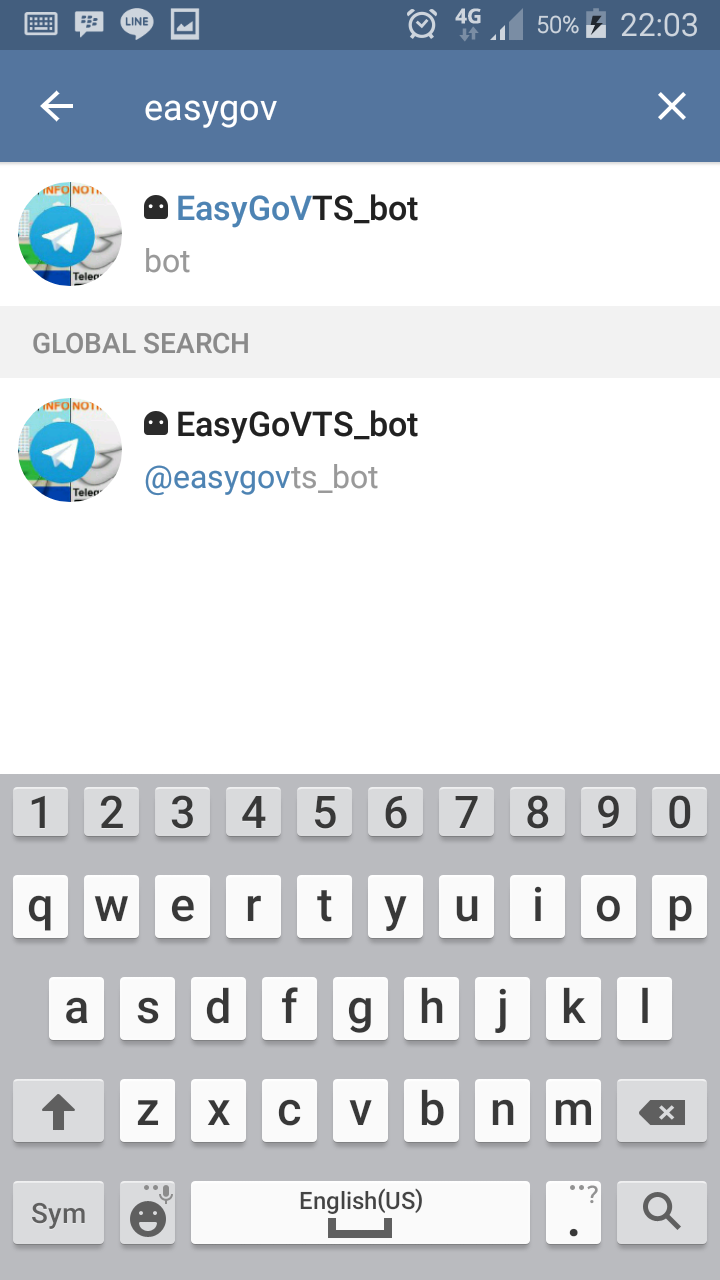Switch to symbols with Sym key
Viewport: 720px width, 1280px height.
58,1213
